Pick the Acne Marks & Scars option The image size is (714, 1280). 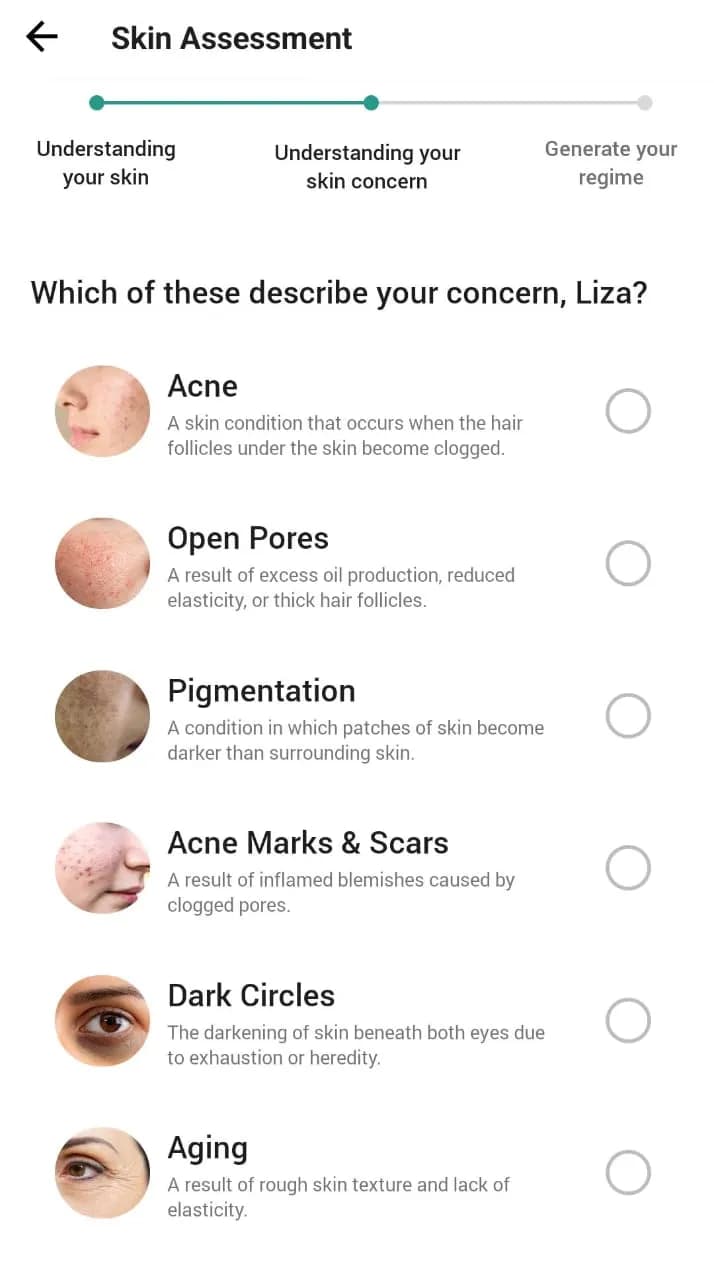628,868
